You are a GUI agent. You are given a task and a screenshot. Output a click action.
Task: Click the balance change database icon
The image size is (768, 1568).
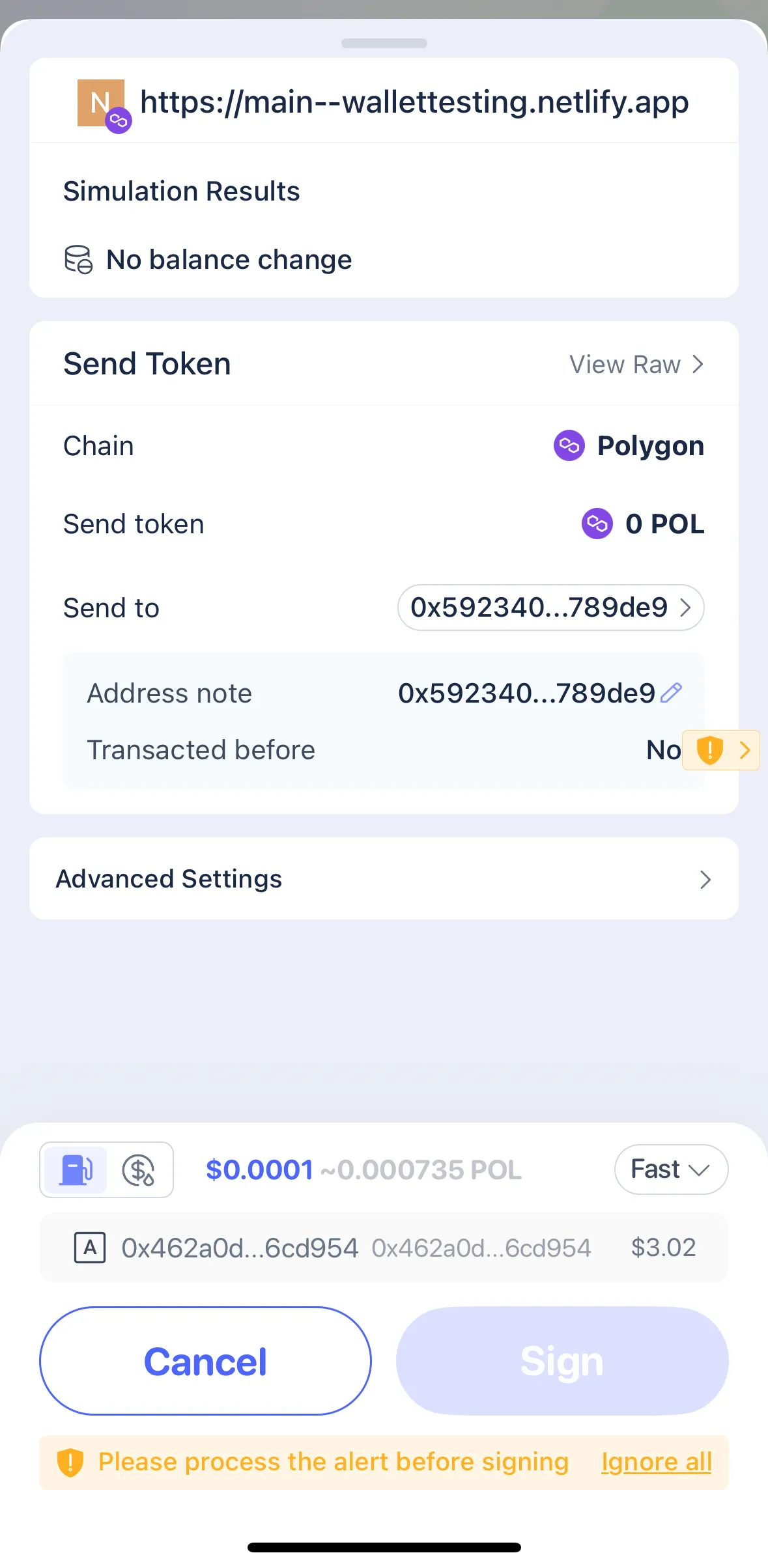click(x=78, y=259)
